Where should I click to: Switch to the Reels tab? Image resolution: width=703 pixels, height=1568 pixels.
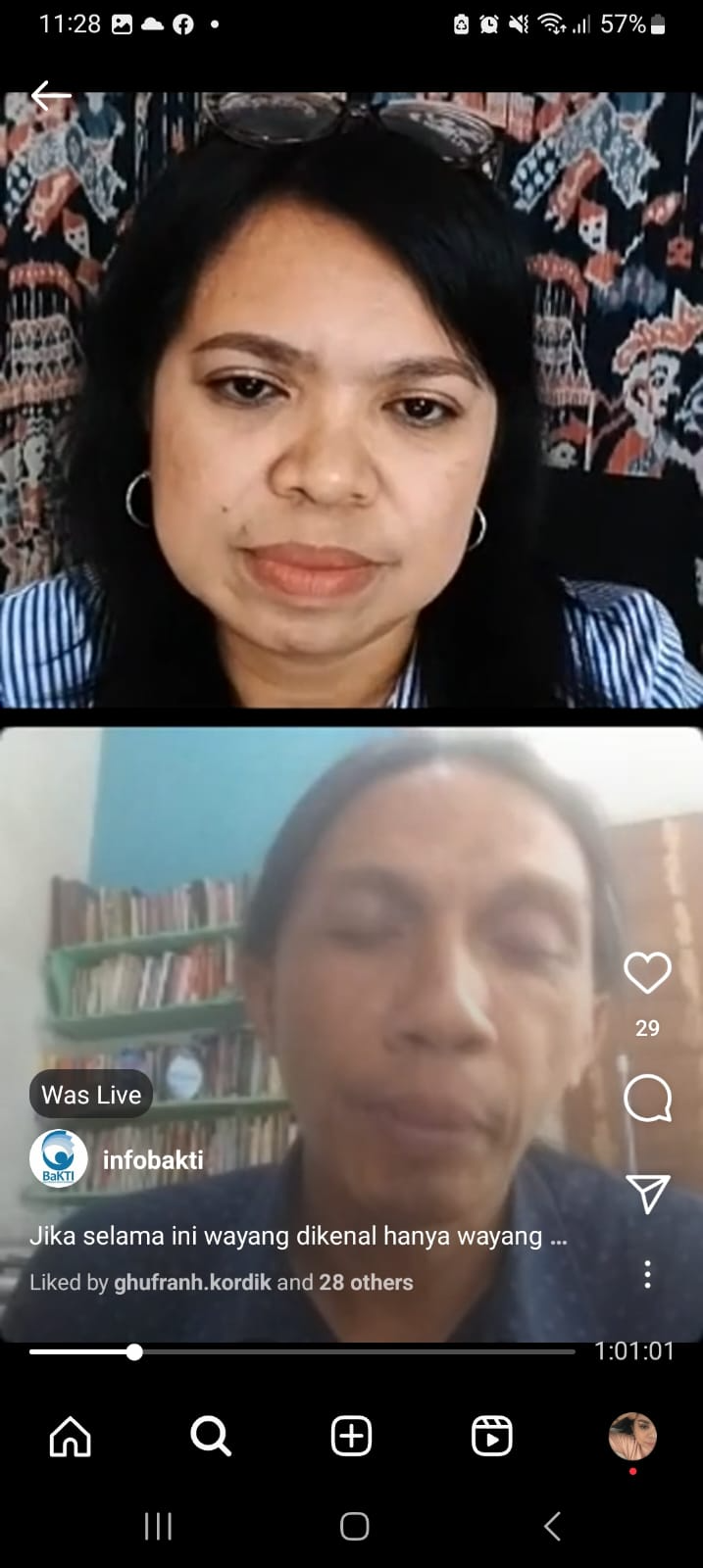pos(491,1437)
